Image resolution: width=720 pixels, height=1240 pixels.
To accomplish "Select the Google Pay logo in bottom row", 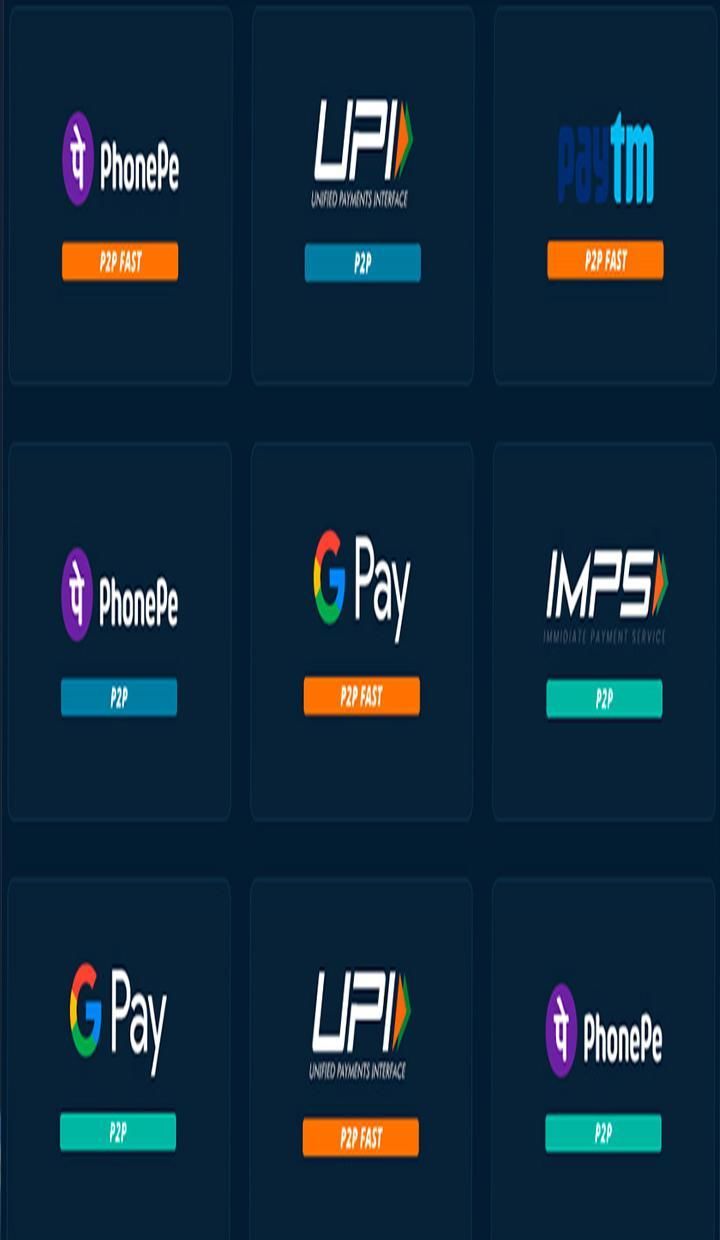I will pyautogui.click(x=118, y=1013).
